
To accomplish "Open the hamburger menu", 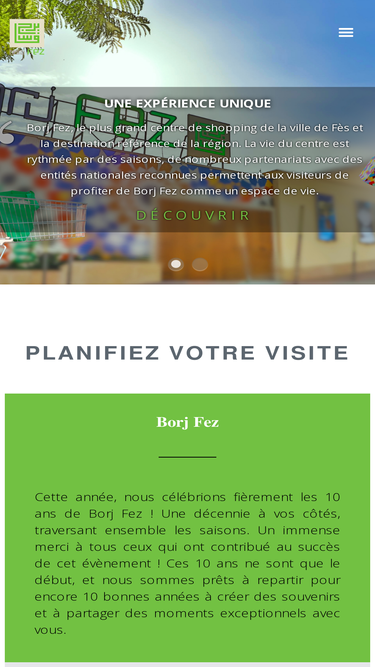I will tap(346, 33).
